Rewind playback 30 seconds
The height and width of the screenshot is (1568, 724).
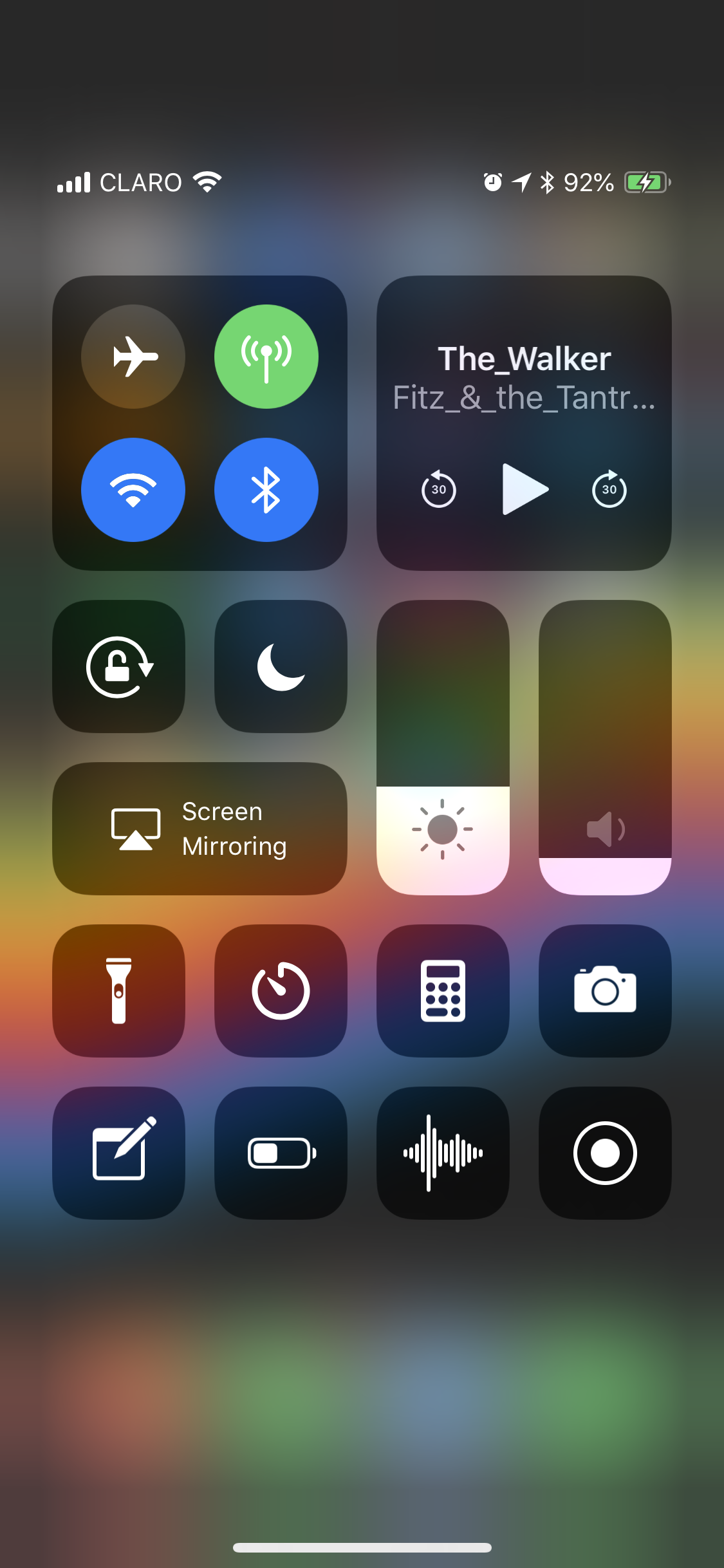tap(439, 489)
